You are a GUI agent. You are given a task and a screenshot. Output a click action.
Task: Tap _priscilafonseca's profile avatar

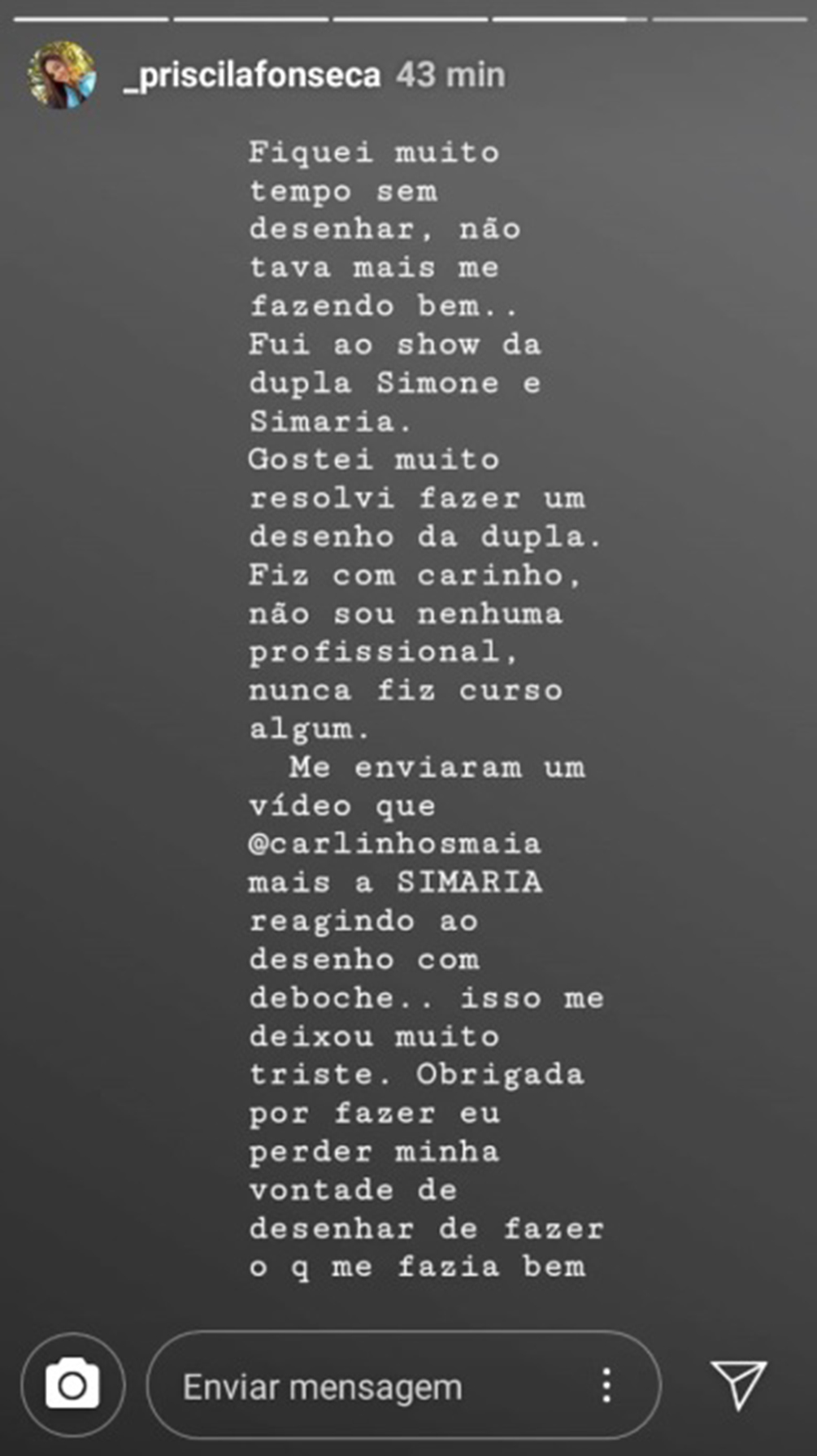(59, 75)
